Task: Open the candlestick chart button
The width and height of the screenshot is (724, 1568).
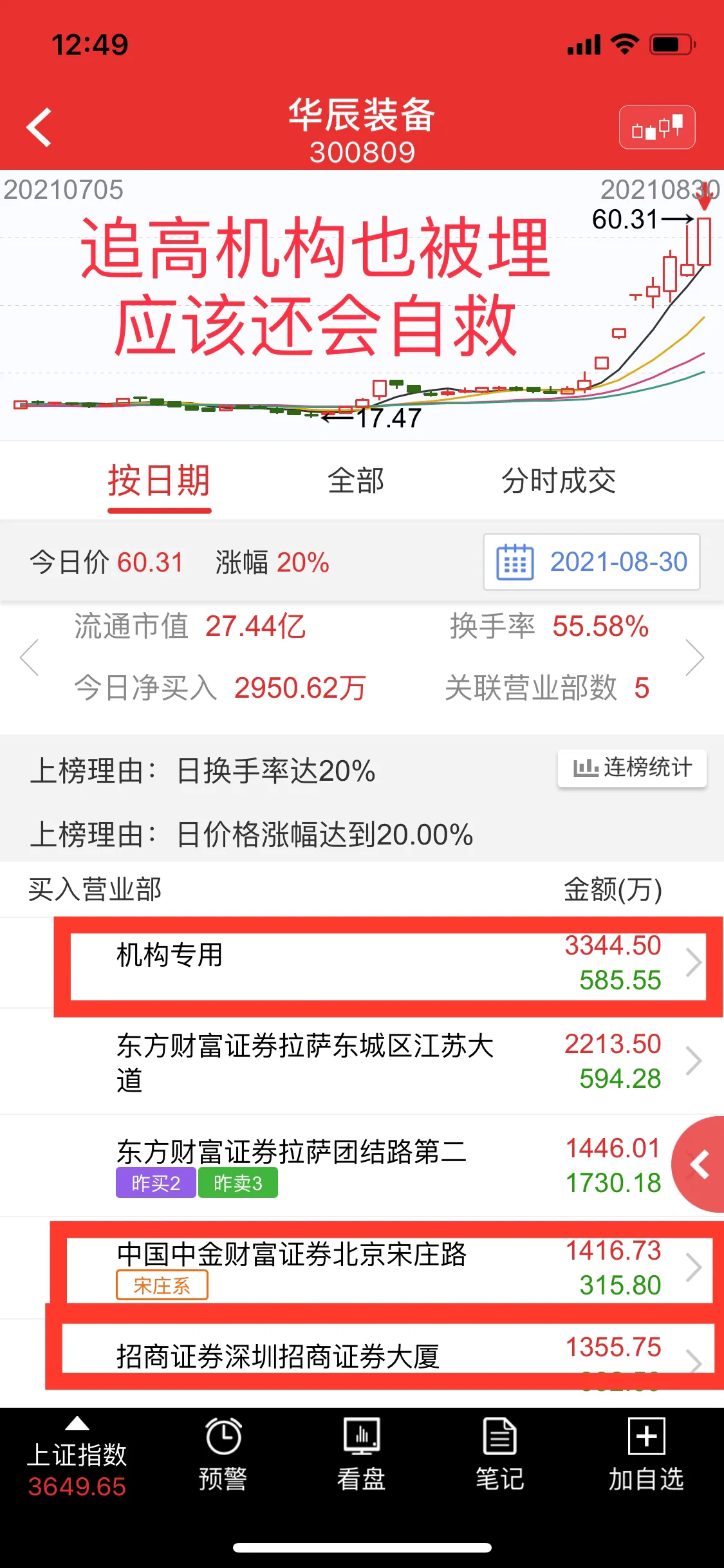Action: [x=657, y=127]
